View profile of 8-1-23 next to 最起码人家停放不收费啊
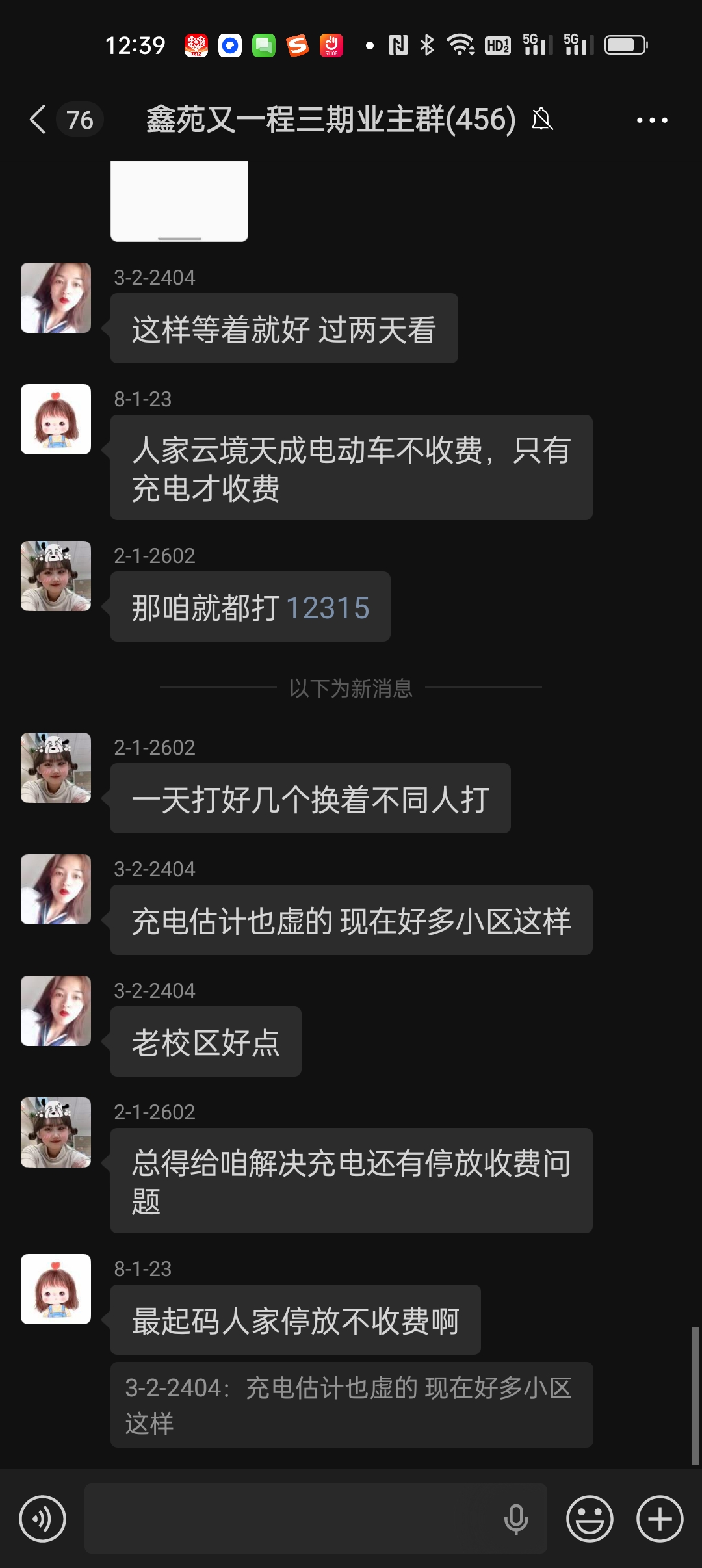Screen dimensions: 702x1568 coord(56,1289)
